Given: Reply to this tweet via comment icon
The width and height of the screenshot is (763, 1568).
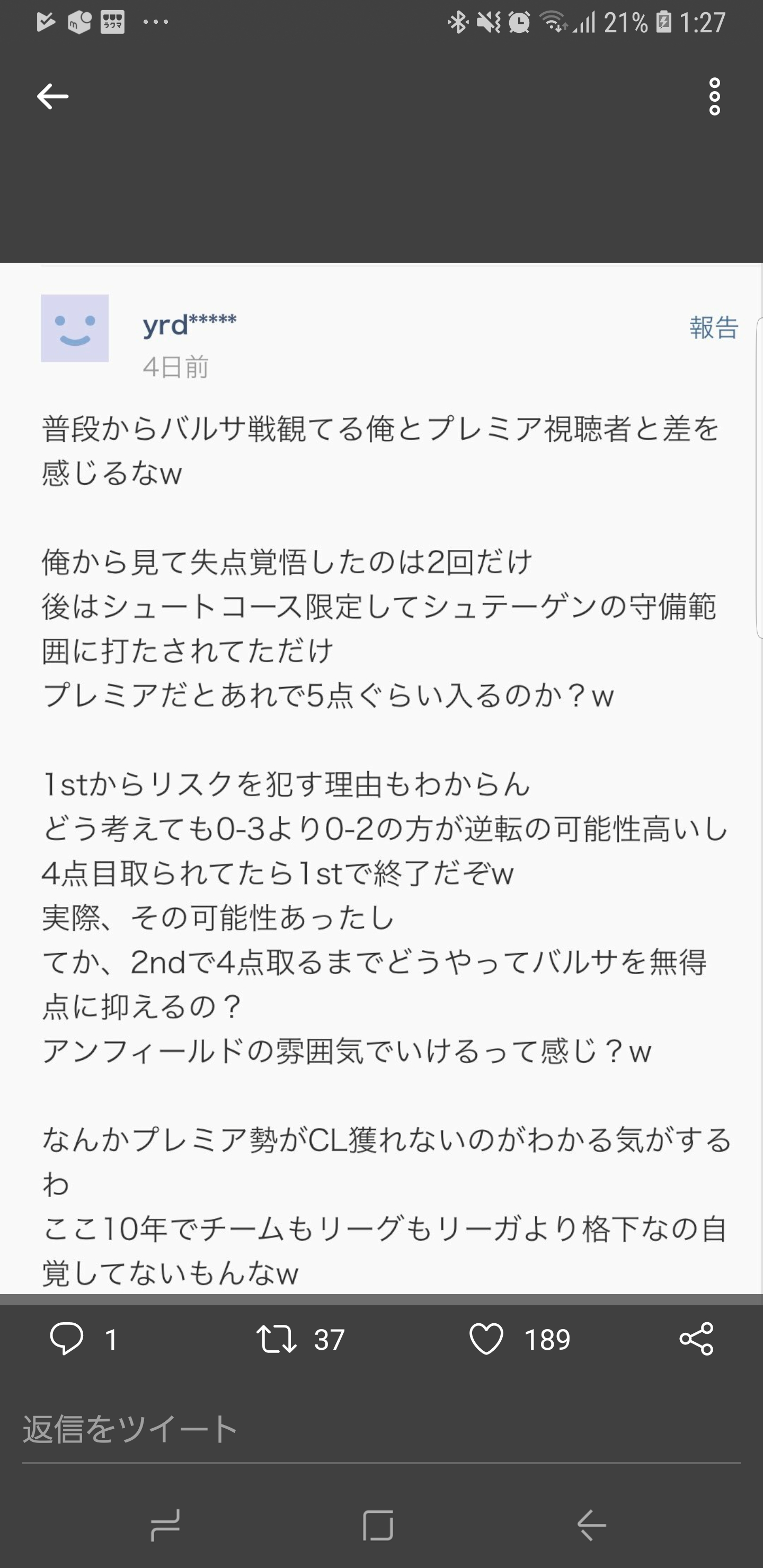Looking at the screenshot, I should coord(66,1339).
